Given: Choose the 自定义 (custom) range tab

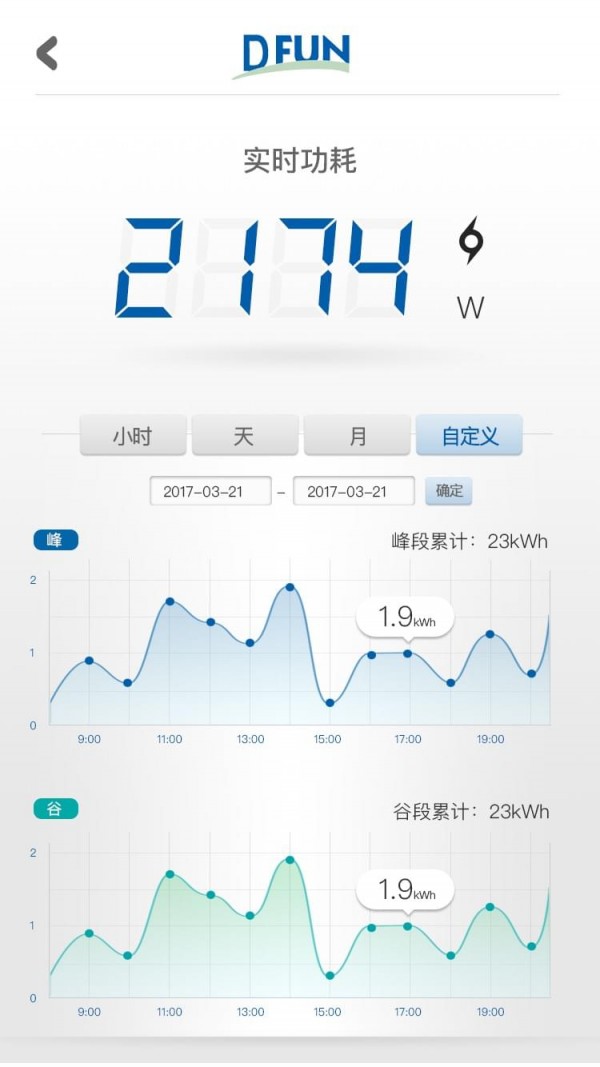Looking at the screenshot, I should (469, 436).
